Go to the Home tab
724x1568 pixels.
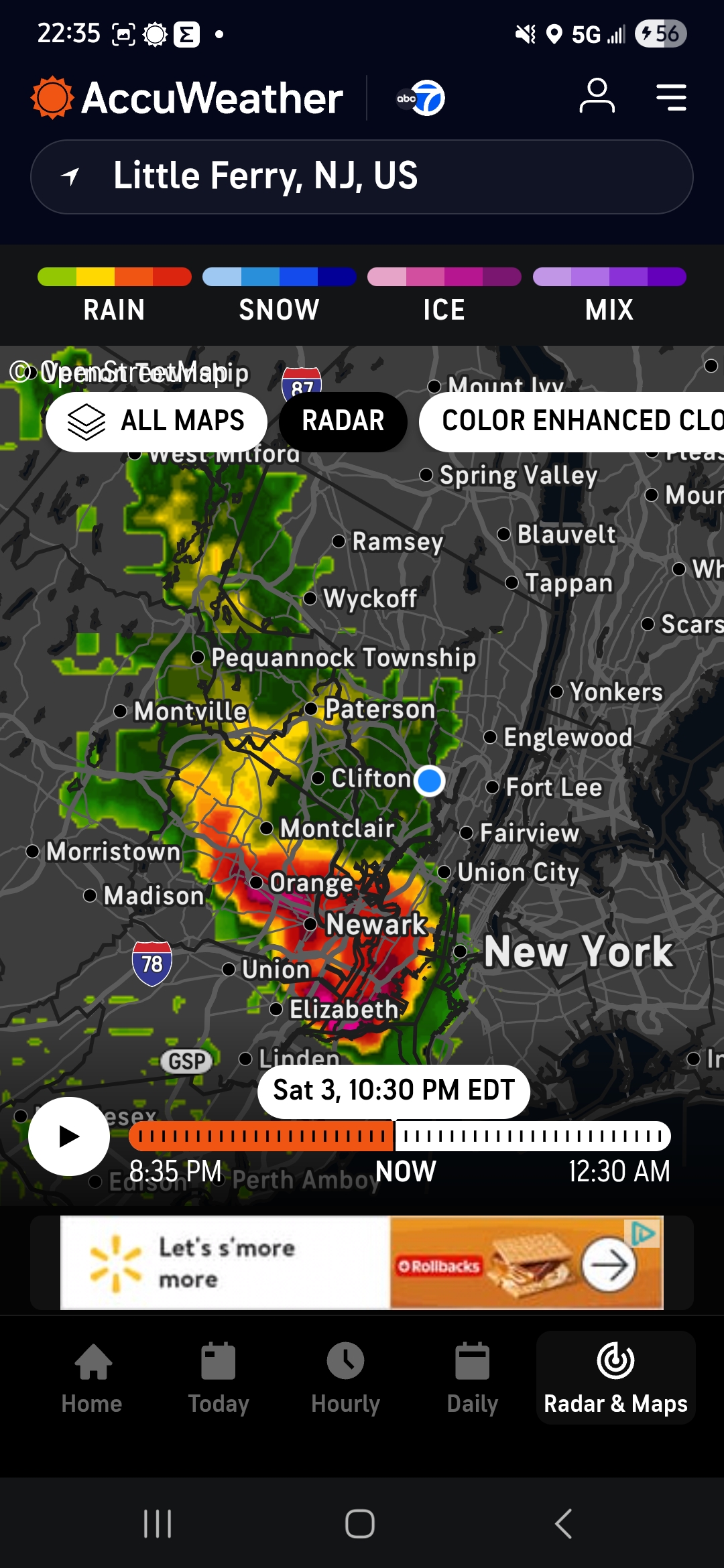coord(92,1378)
